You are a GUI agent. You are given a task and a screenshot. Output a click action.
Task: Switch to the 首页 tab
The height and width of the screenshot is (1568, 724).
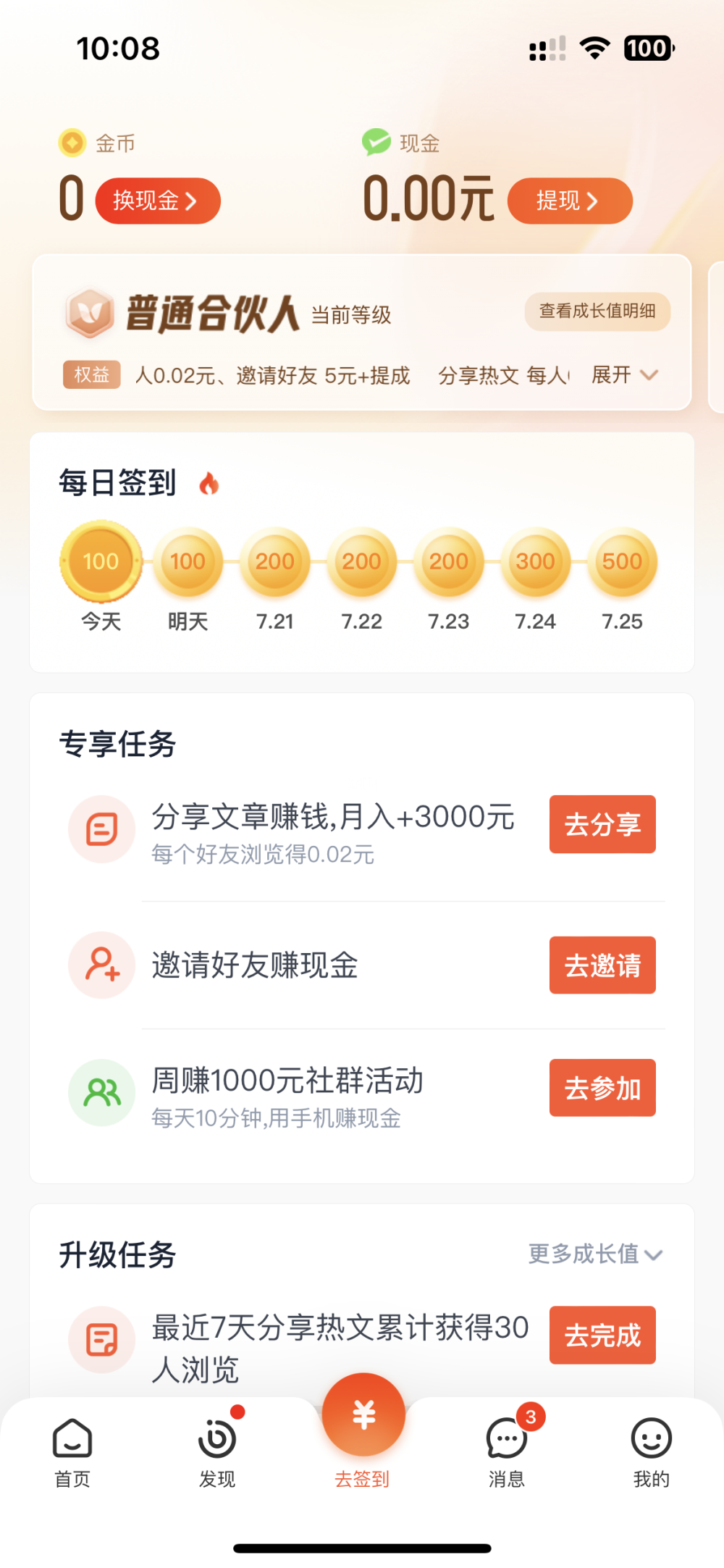pyautogui.click(x=72, y=1452)
